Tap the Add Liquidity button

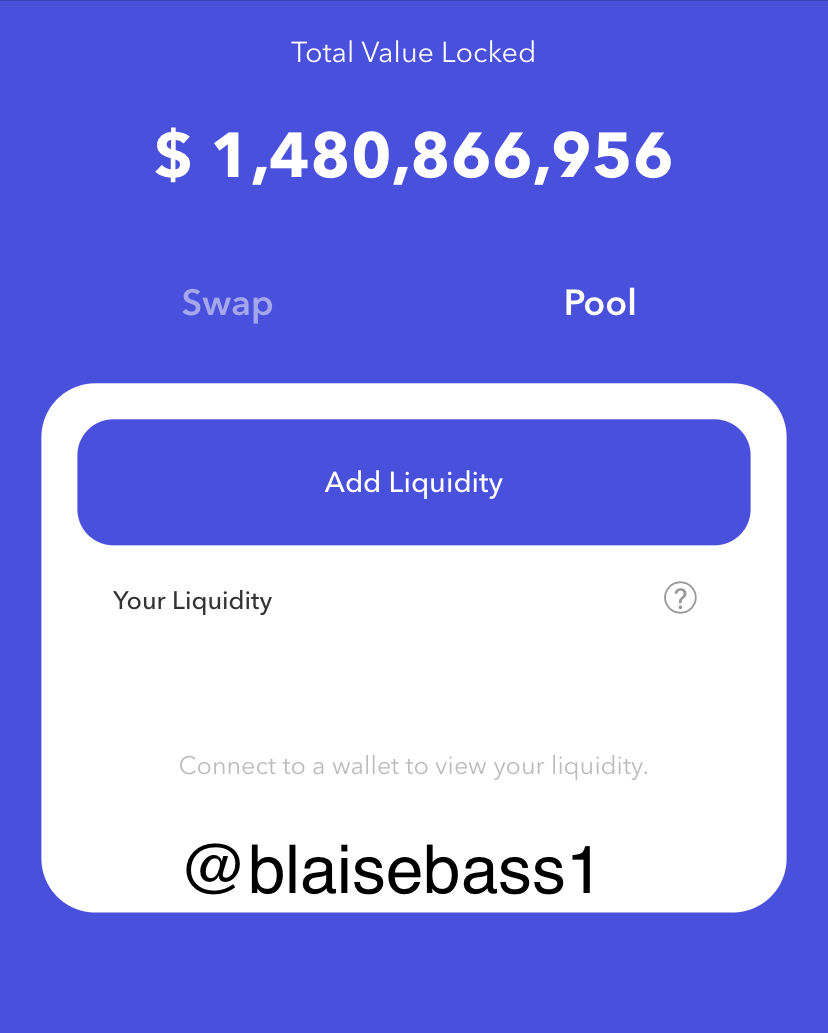[x=414, y=482]
